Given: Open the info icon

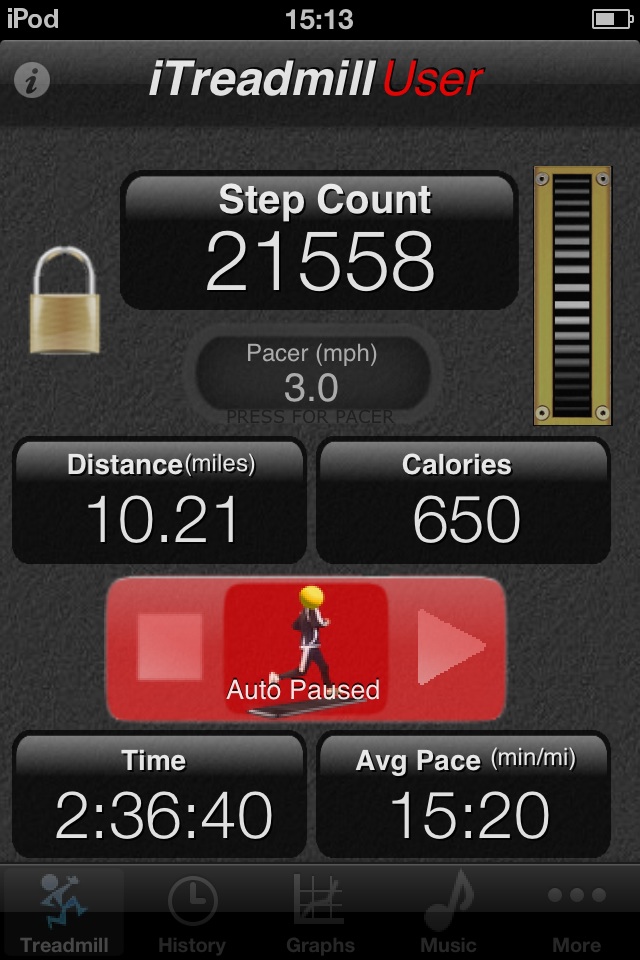Looking at the screenshot, I should [x=32, y=81].
